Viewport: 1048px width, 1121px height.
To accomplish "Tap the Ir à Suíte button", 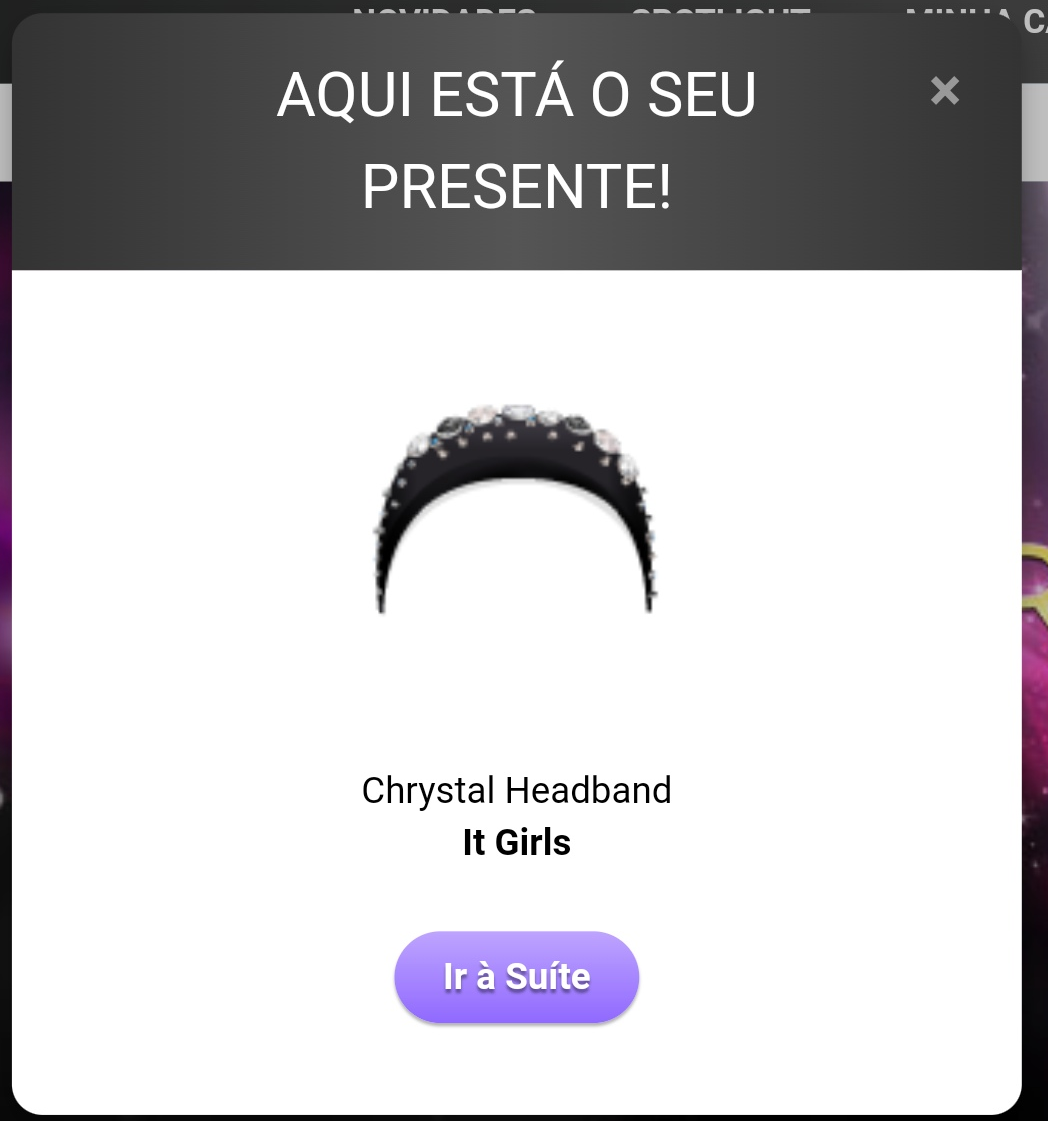I will 516,977.
